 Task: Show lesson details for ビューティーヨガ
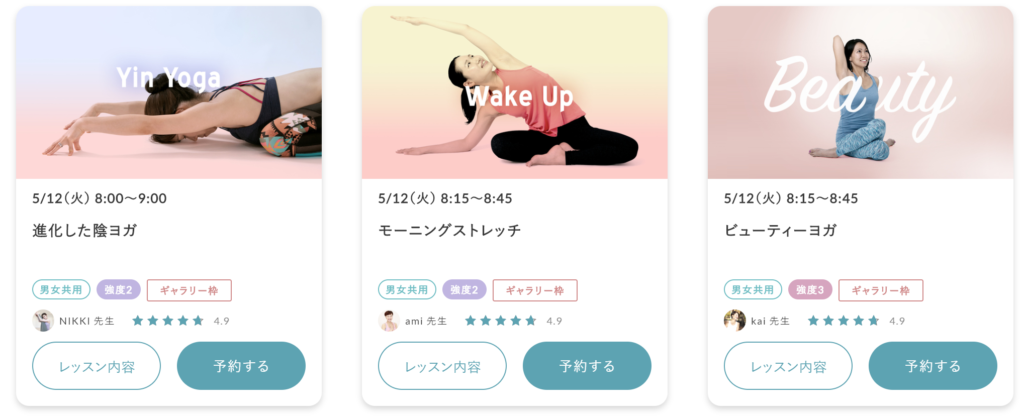[788, 366]
